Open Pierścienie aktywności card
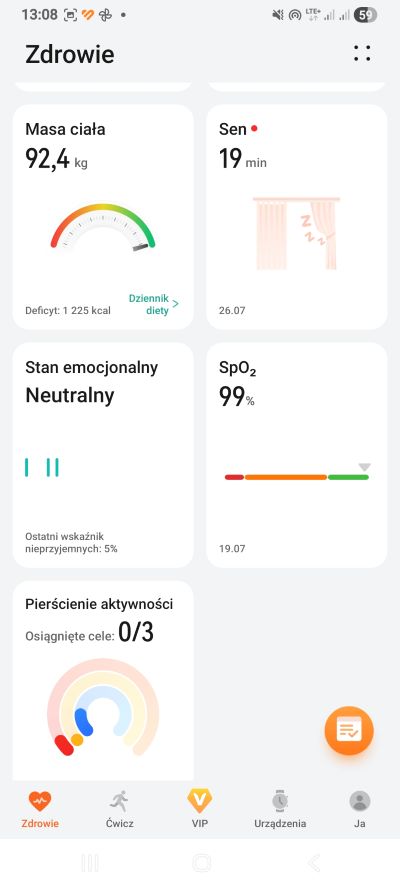Image resolution: width=400 pixels, height=889 pixels. [x=103, y=681]
